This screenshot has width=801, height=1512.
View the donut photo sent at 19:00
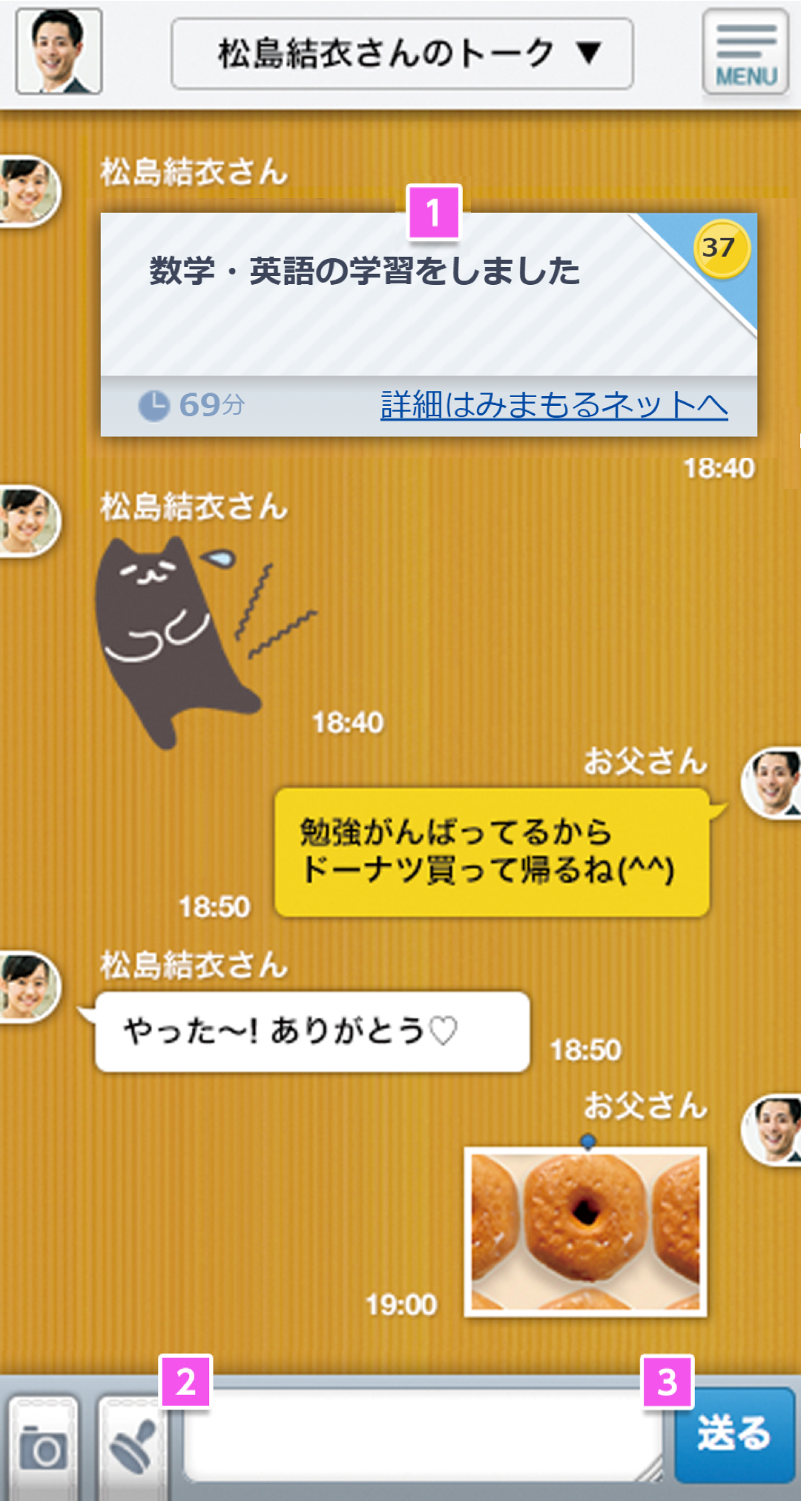click(585, 1232)
